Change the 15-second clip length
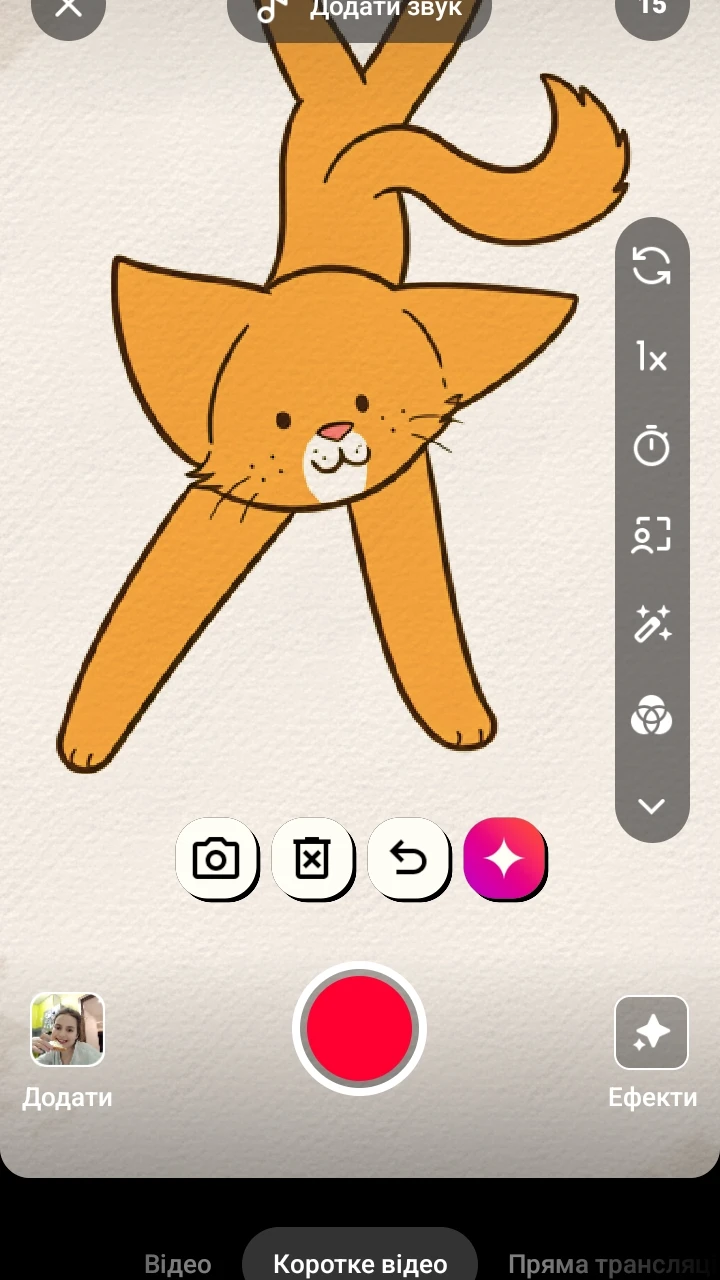Viewport: 720px width, 1280px height. pos(652,10)
